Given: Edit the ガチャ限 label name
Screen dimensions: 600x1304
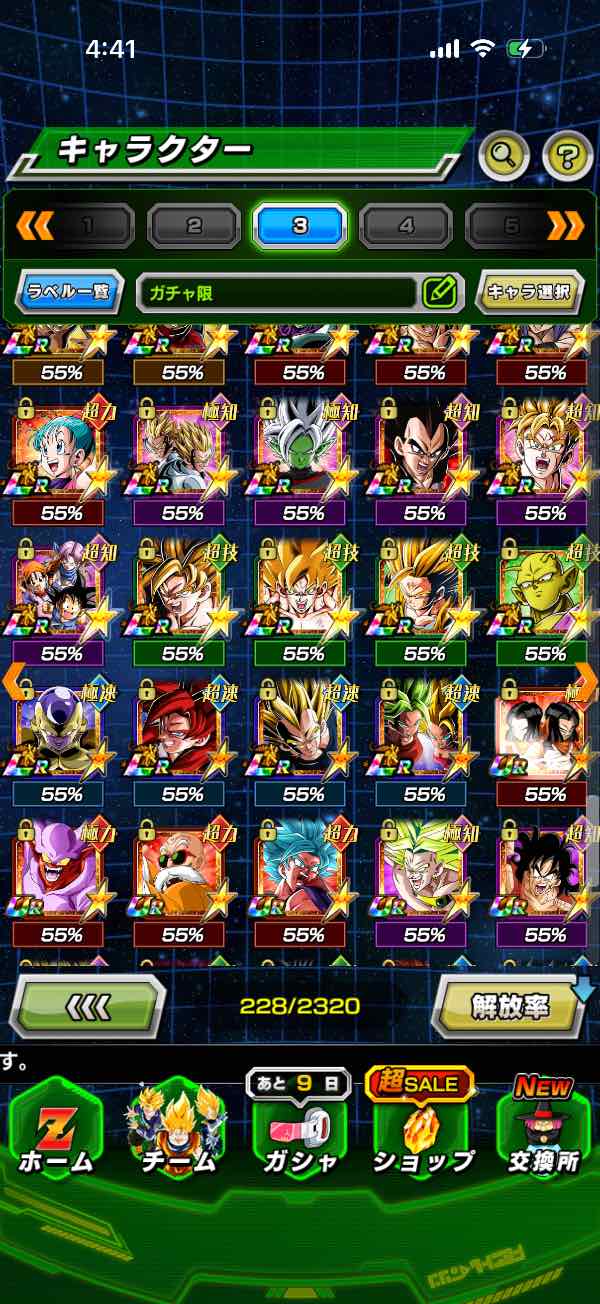Looking at the screenshot, I should [439, 292].
